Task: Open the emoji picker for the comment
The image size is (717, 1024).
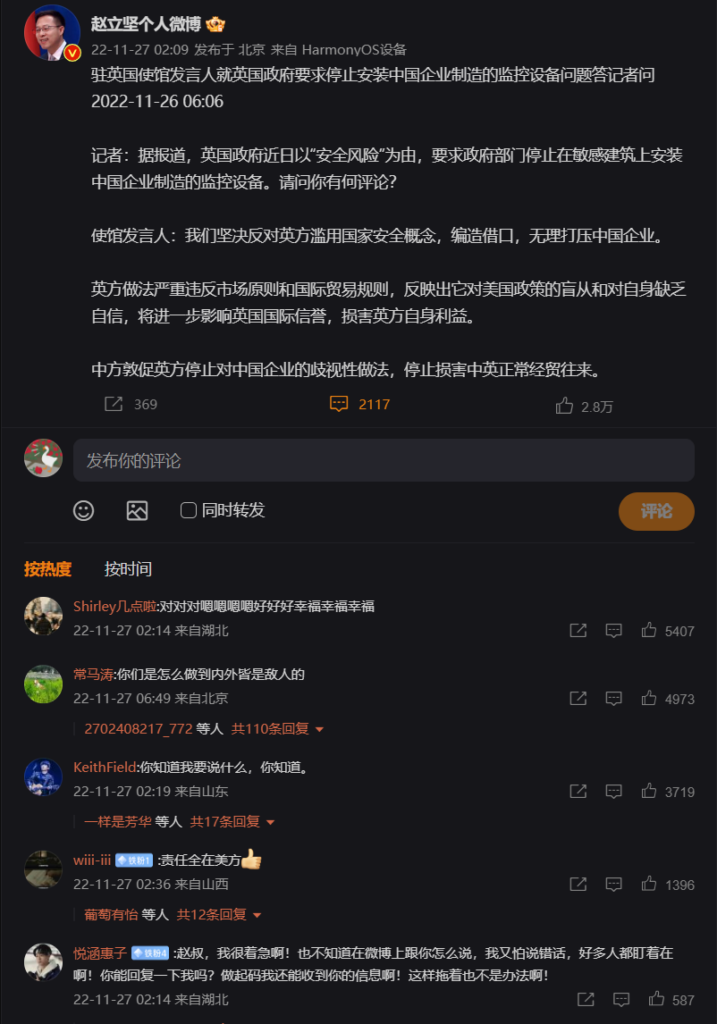Action: pos(84,510)
